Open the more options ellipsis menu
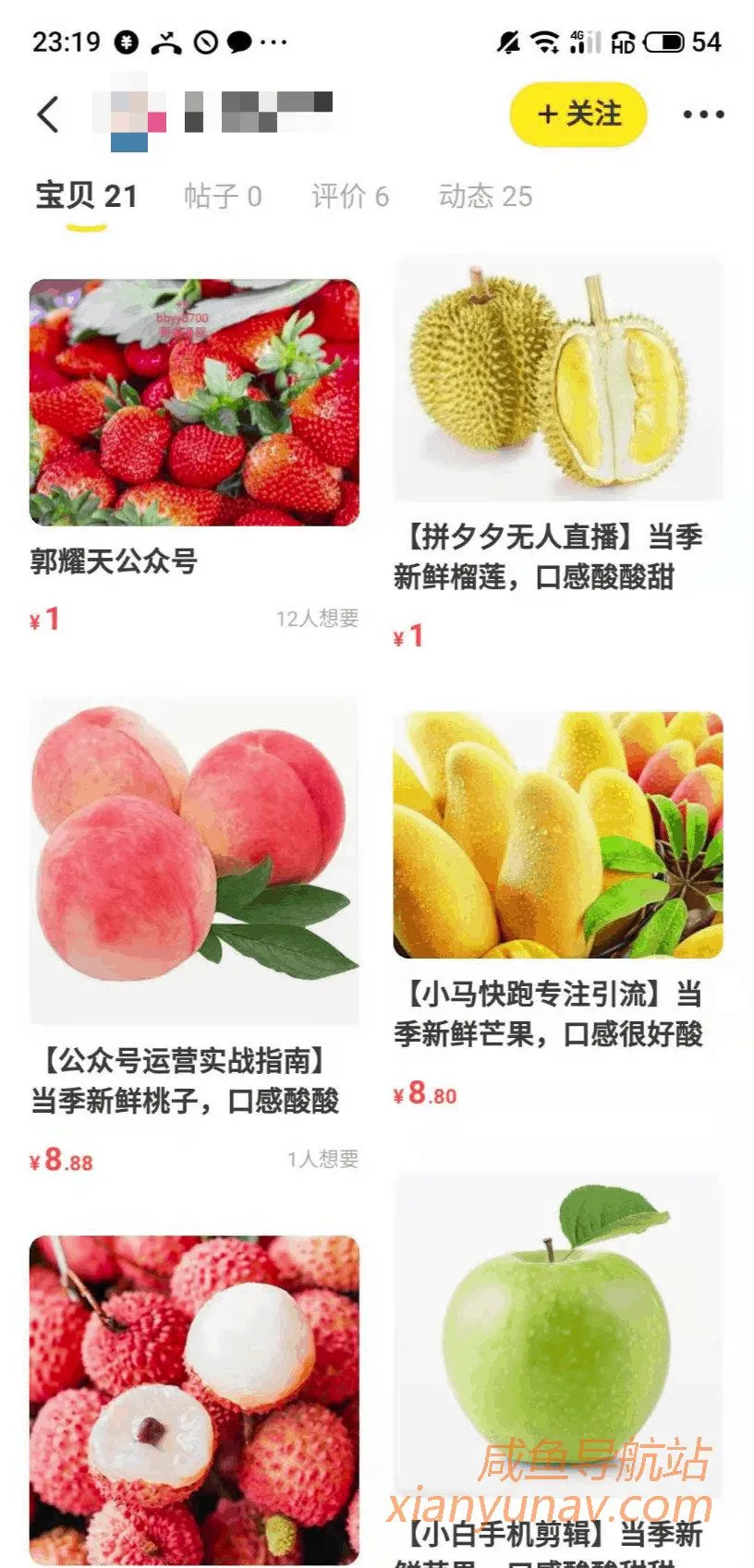754x1568 pixels. (x=702, y=113)
